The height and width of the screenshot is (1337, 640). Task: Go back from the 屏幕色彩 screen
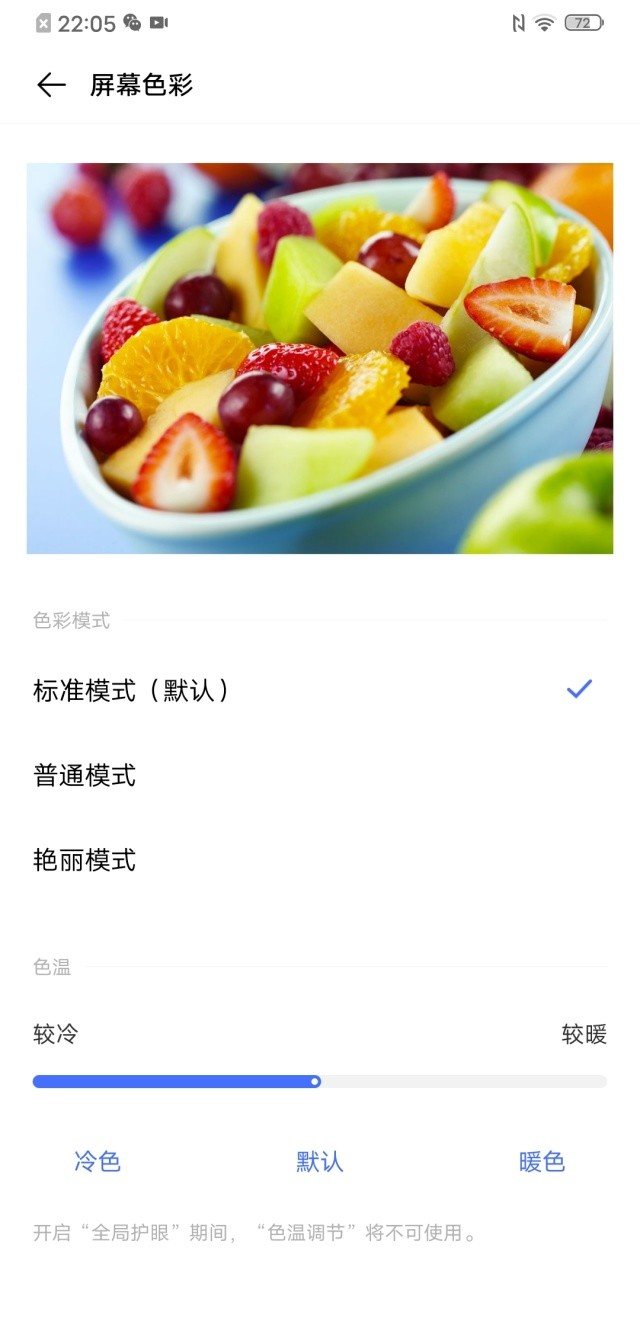51,86
